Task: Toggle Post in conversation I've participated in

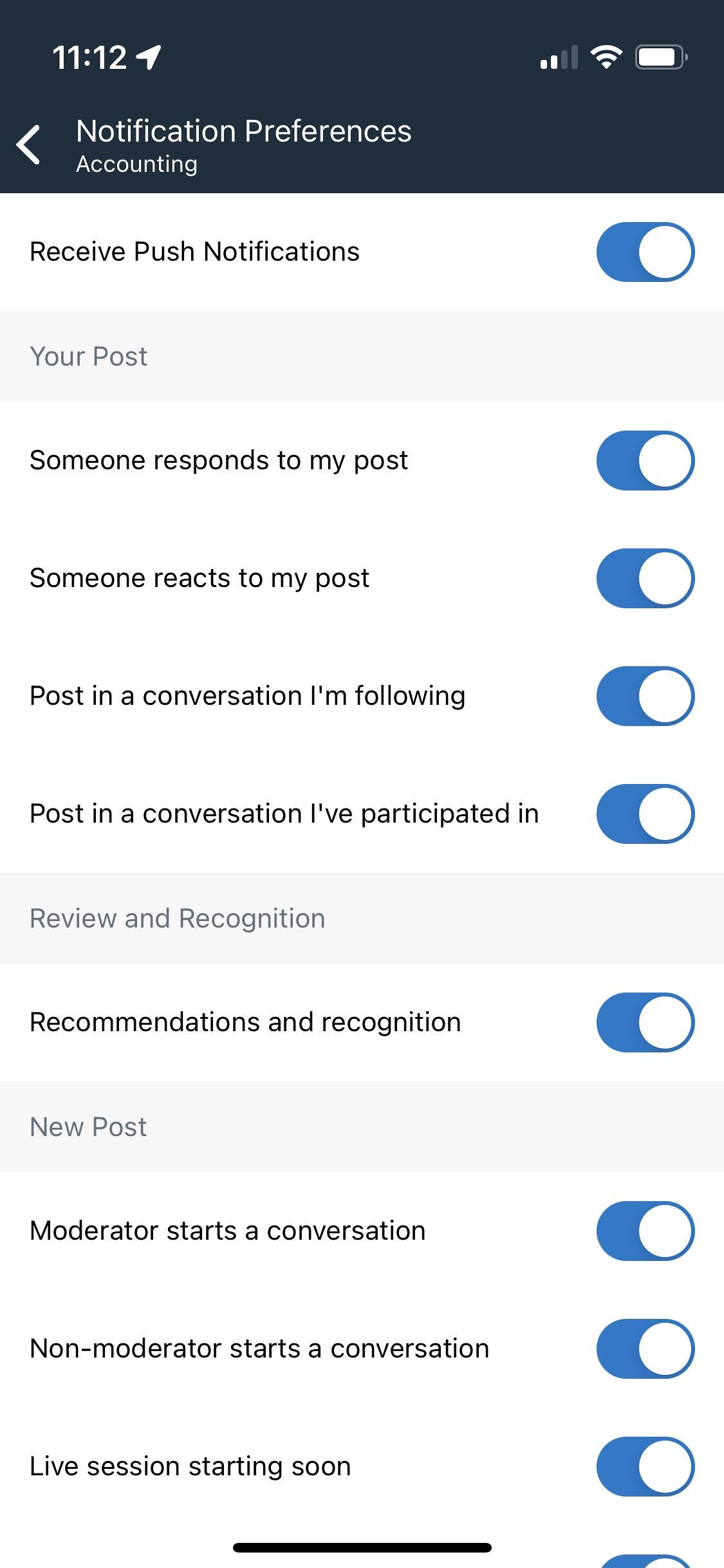Action: [x=645, y=814]
